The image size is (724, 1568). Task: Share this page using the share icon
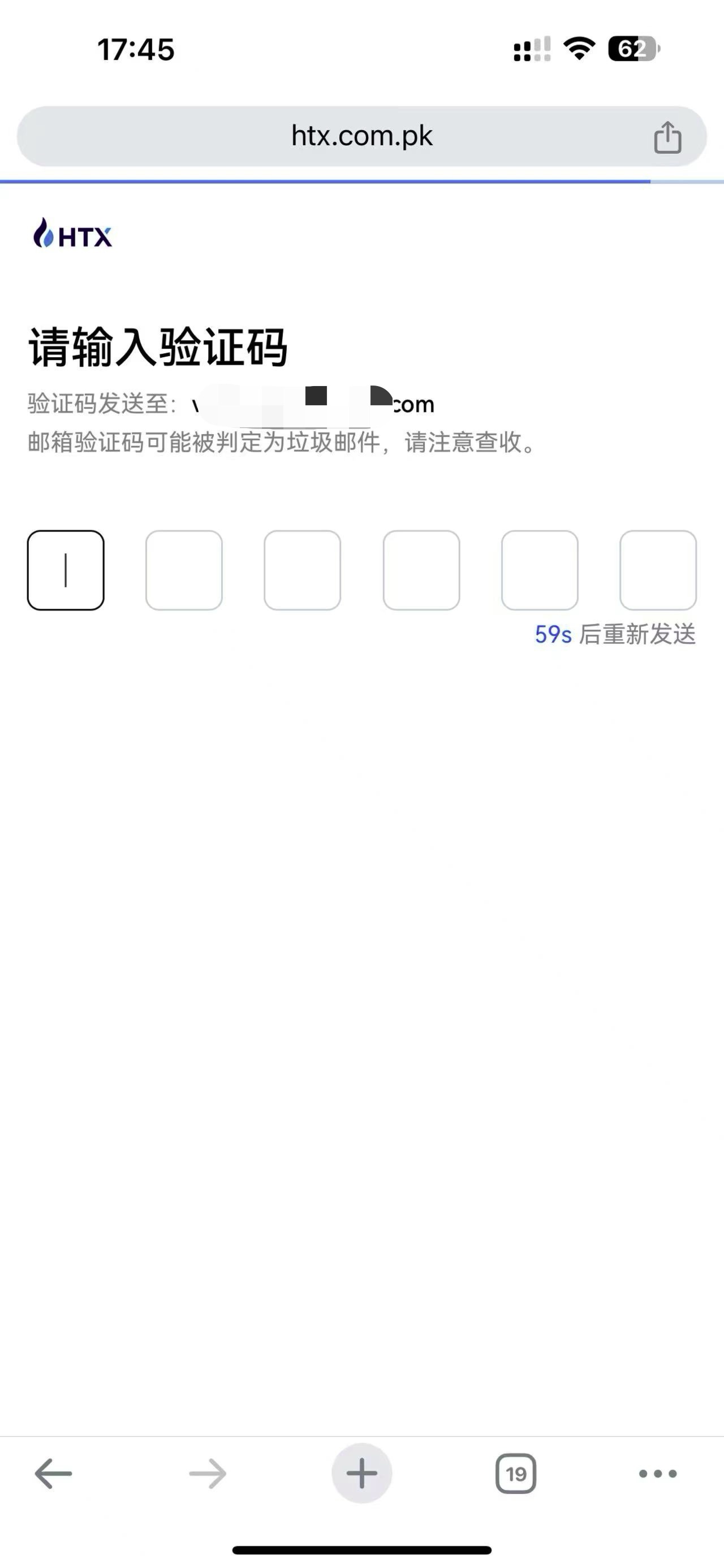(667, 137)
